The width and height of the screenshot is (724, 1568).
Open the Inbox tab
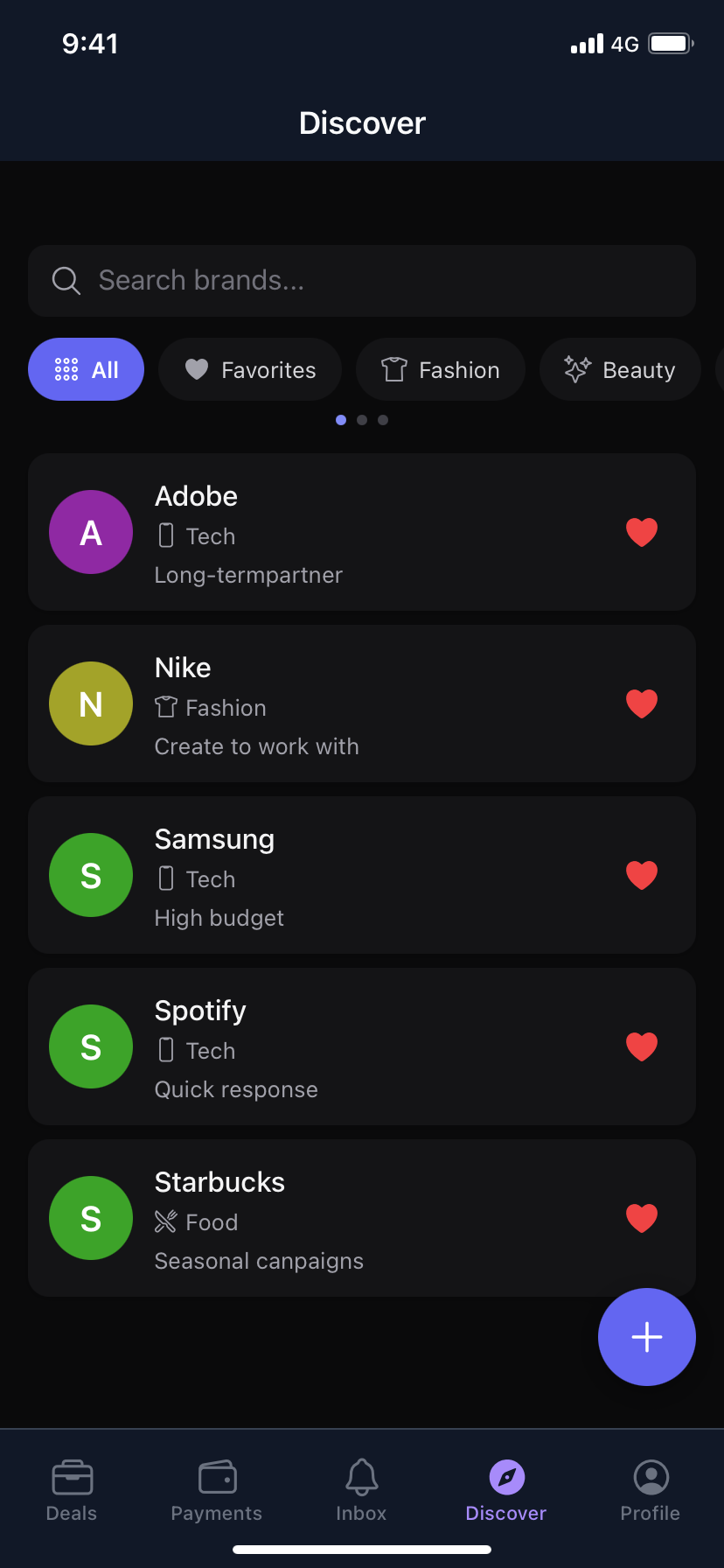[x=361, y=1491]
